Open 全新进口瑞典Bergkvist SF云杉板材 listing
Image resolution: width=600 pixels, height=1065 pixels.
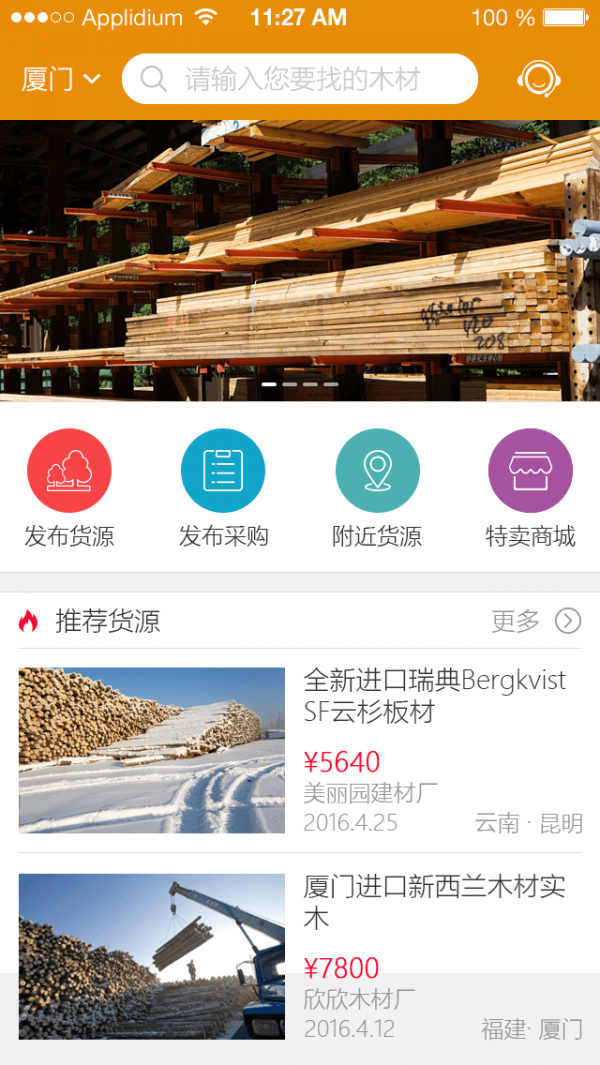[300, 750]
